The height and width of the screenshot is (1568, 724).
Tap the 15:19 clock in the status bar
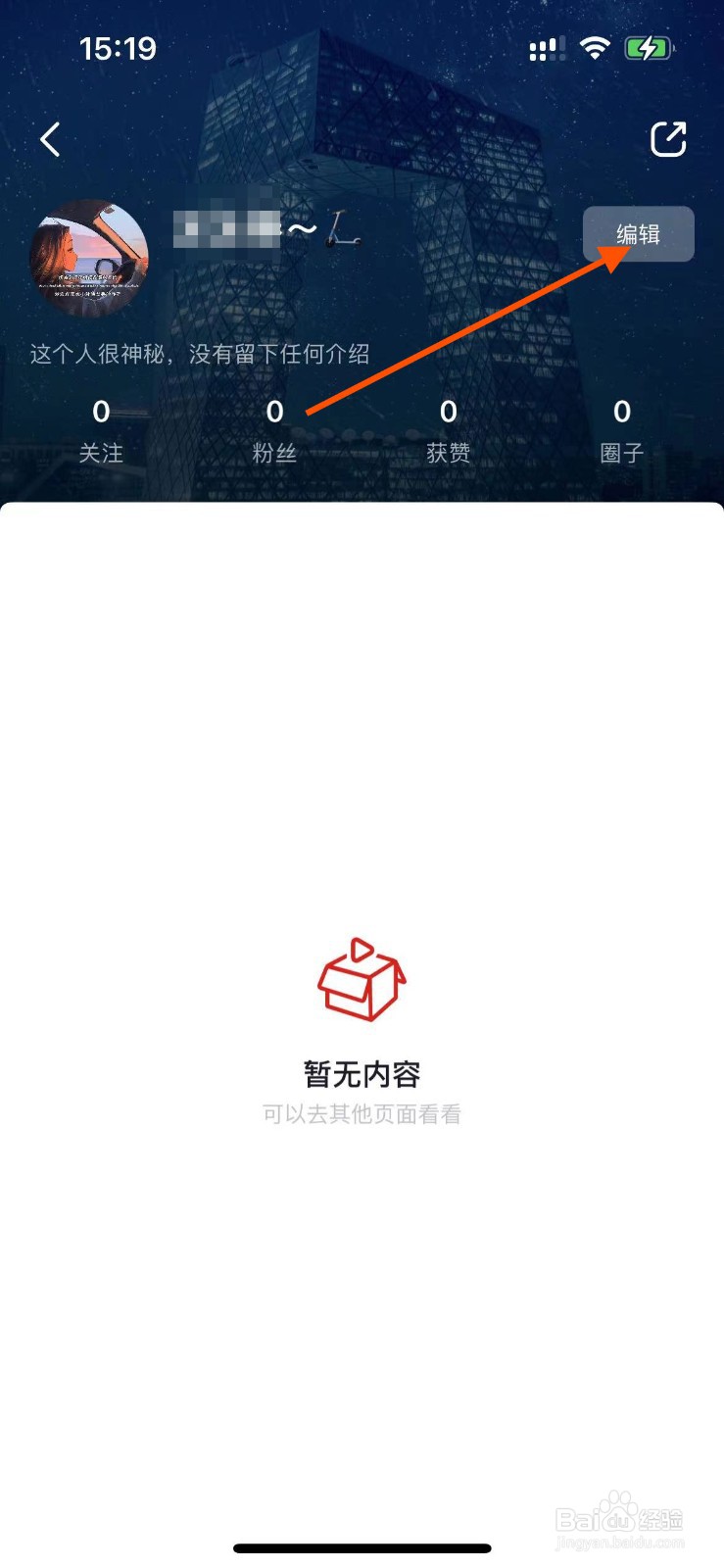tap(120, 47)
